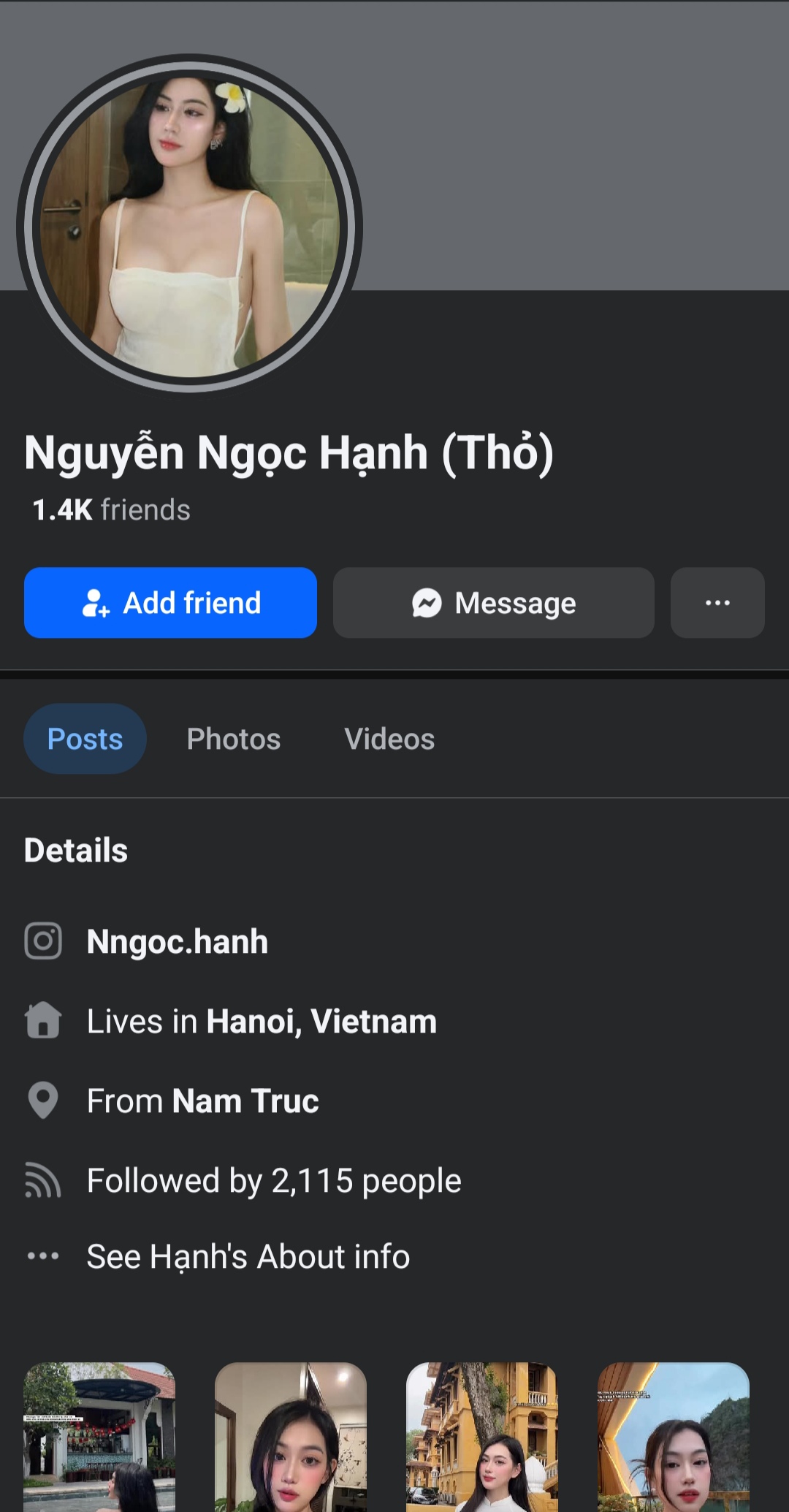The height and width of the screenshot is (1512, 789).
Task: Tap the Add friend button
Action: click(170, 603)
